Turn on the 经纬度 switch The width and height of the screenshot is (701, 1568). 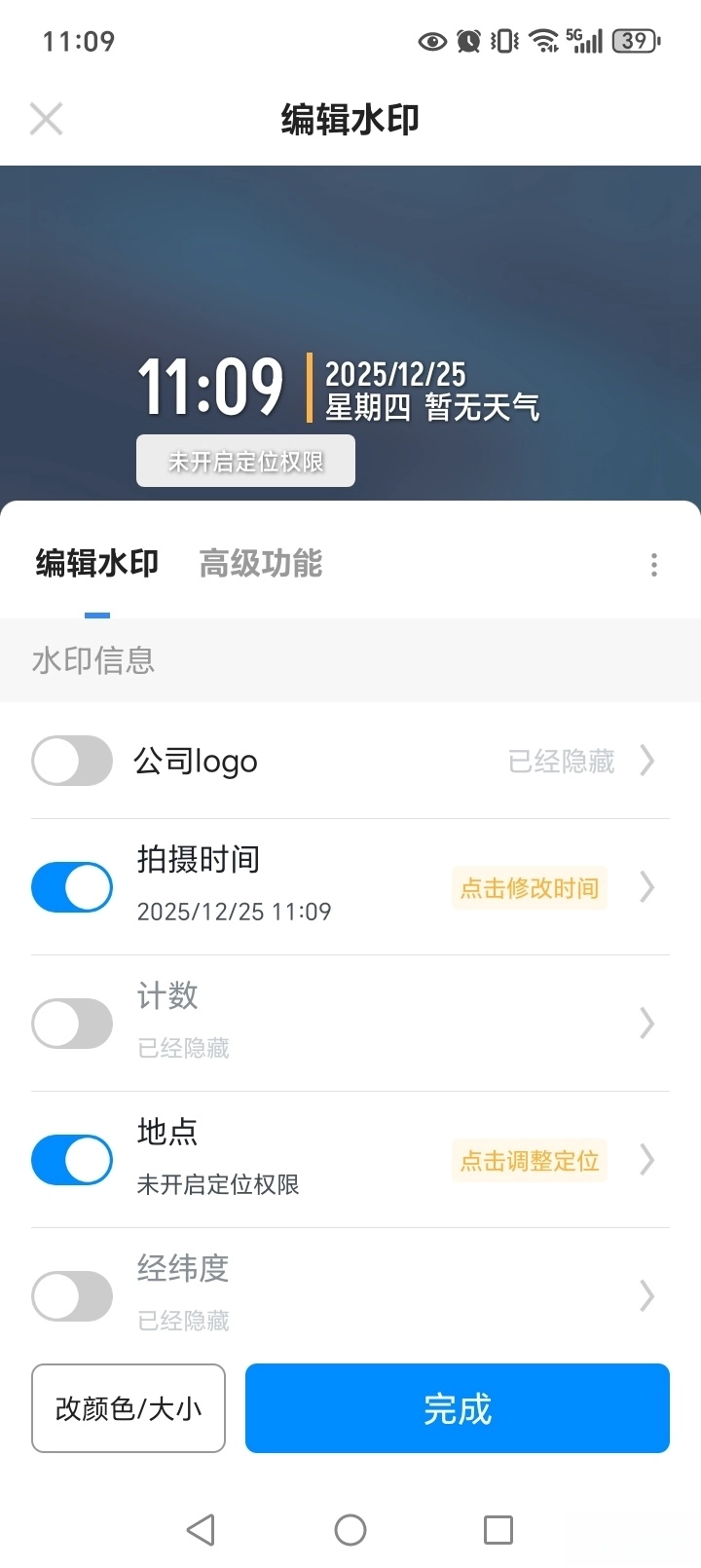pos(71,1295)
